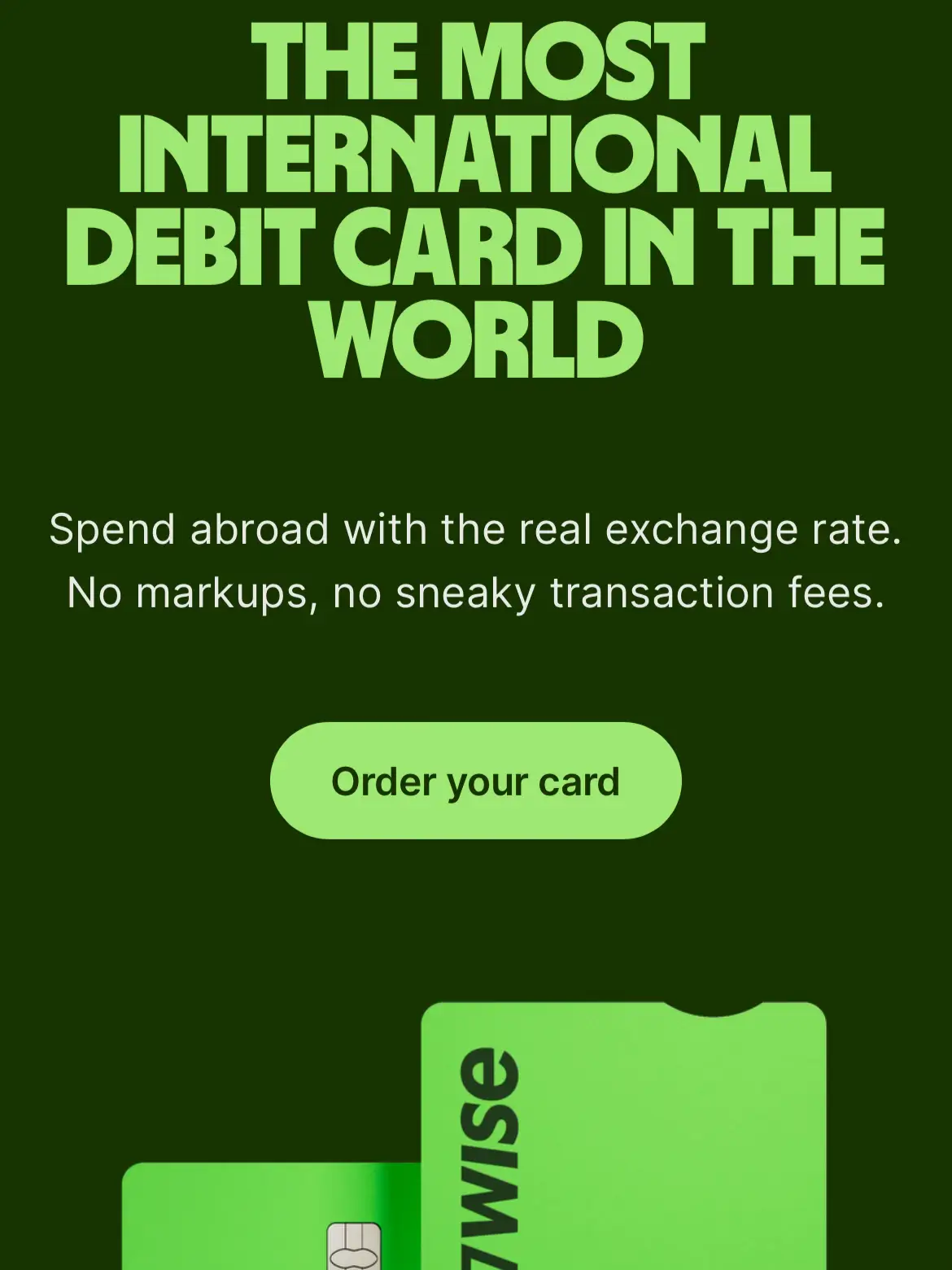This screenshot has width=952, height=1270.
Task: Tap the Order your card button
Action: 475,781
